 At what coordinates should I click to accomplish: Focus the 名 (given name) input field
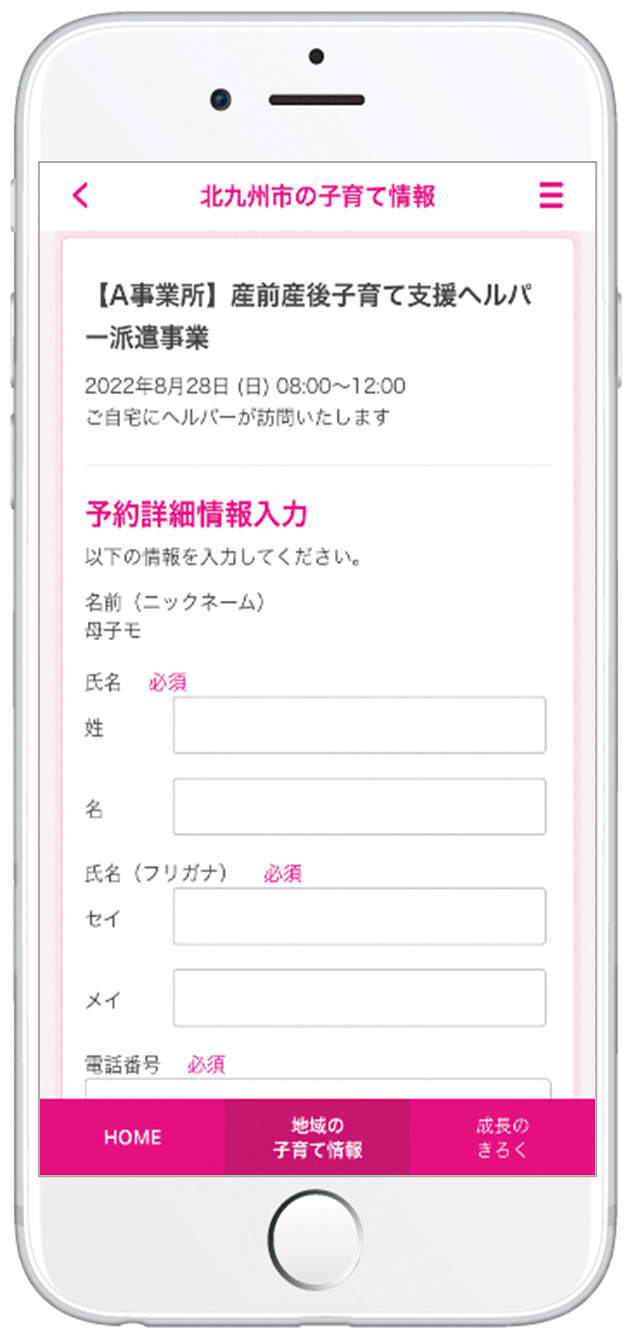tap(359, 806)
